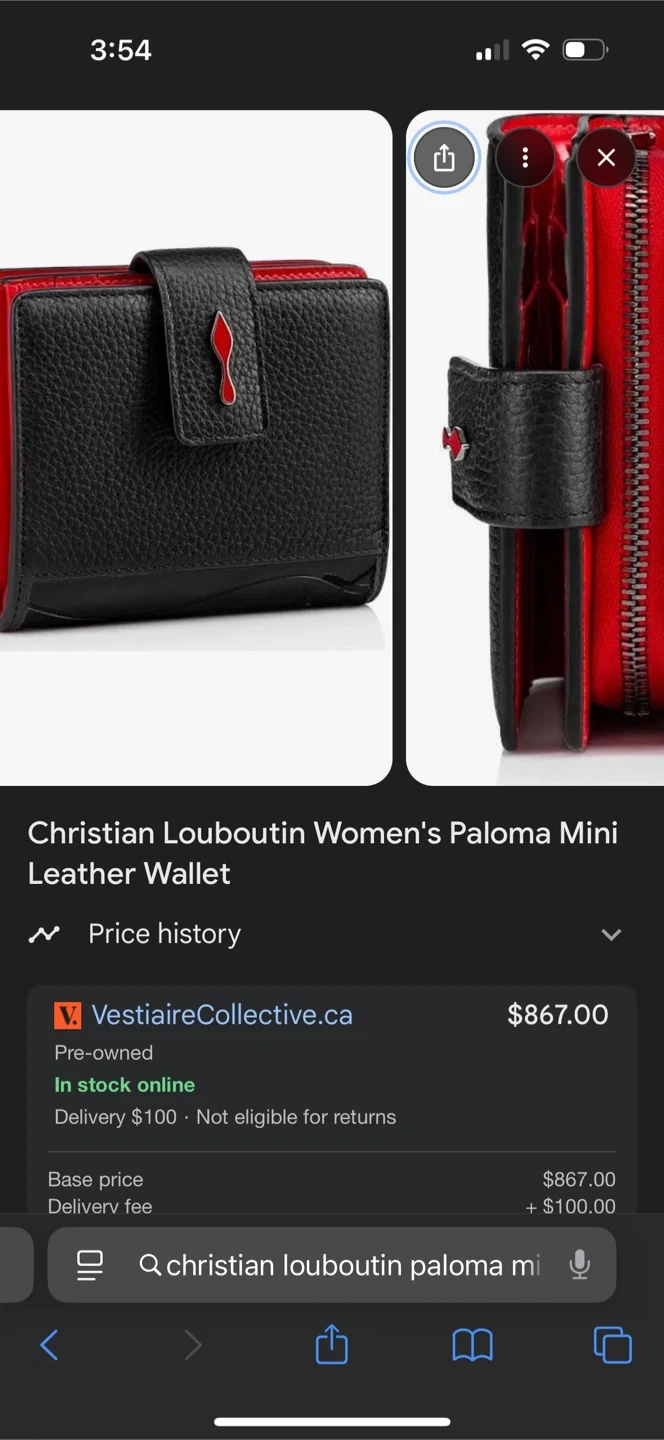
Task: Open Safari bookmarks
Action: tap(472, 1345)
